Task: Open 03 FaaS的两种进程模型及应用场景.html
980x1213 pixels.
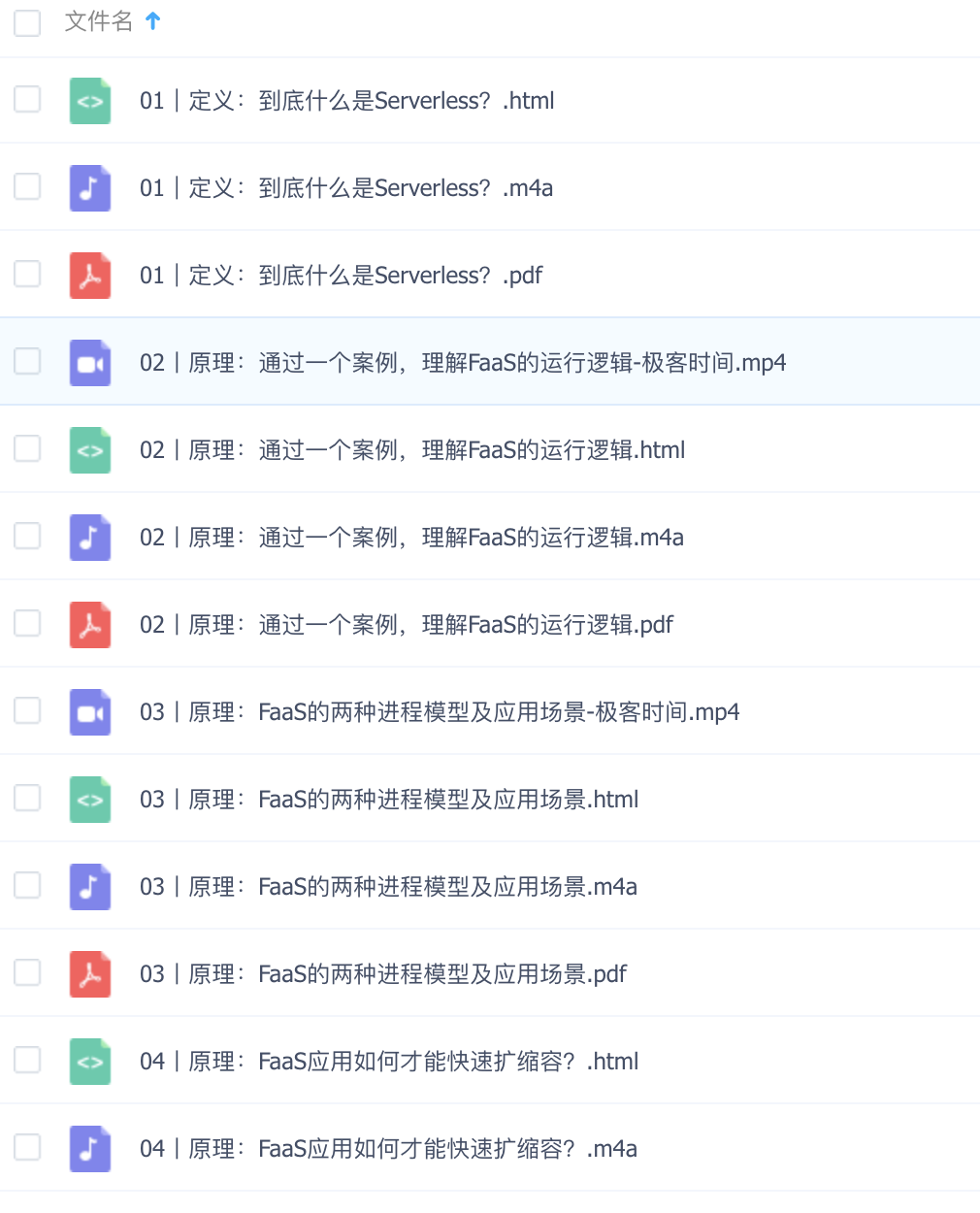Action: (388, 800)
